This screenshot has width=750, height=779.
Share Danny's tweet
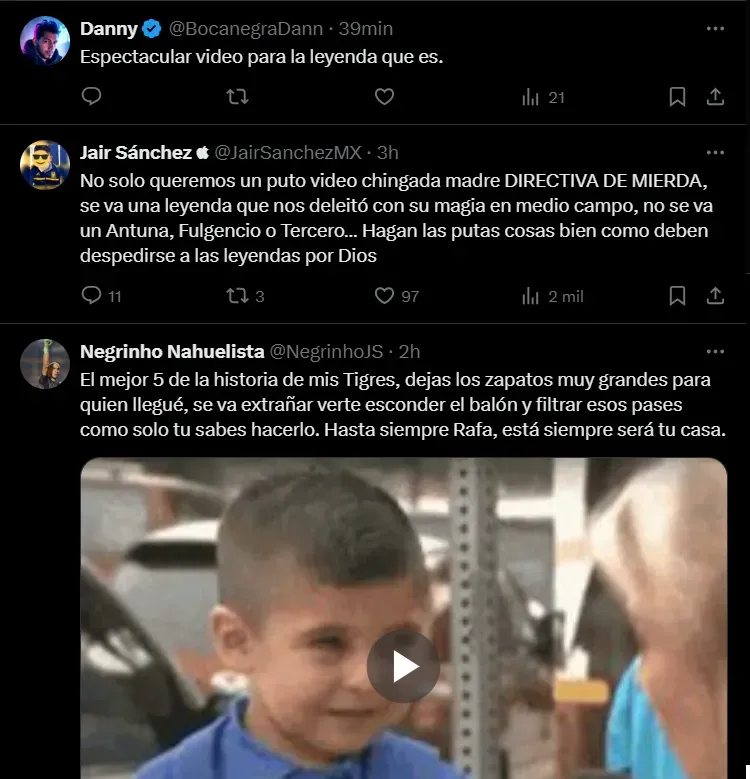pos(715,97)
